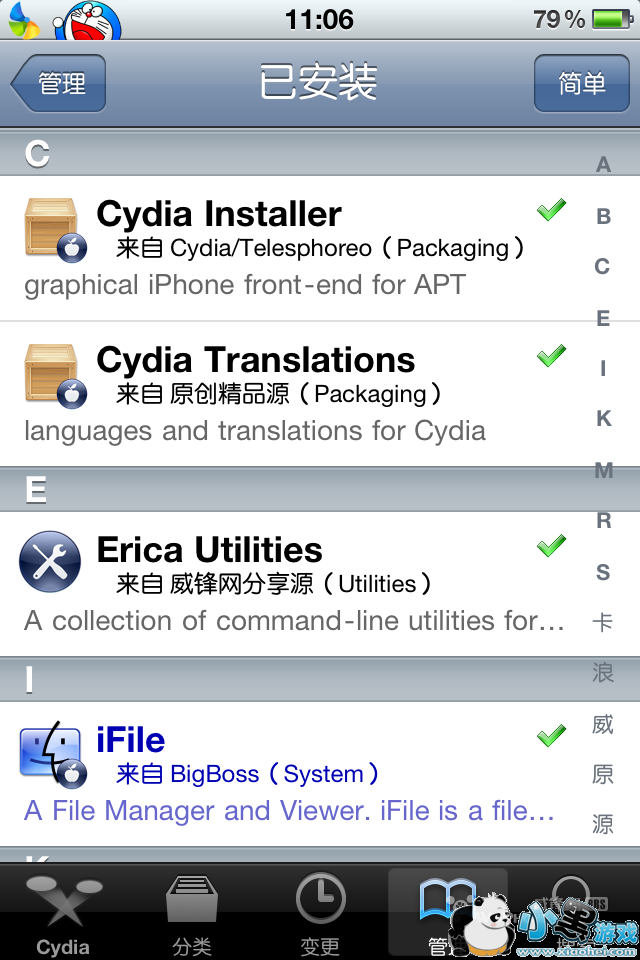Viewport: 640px width, 960px height.
Task: Jump to letter K in index
Action: (603, 419)
